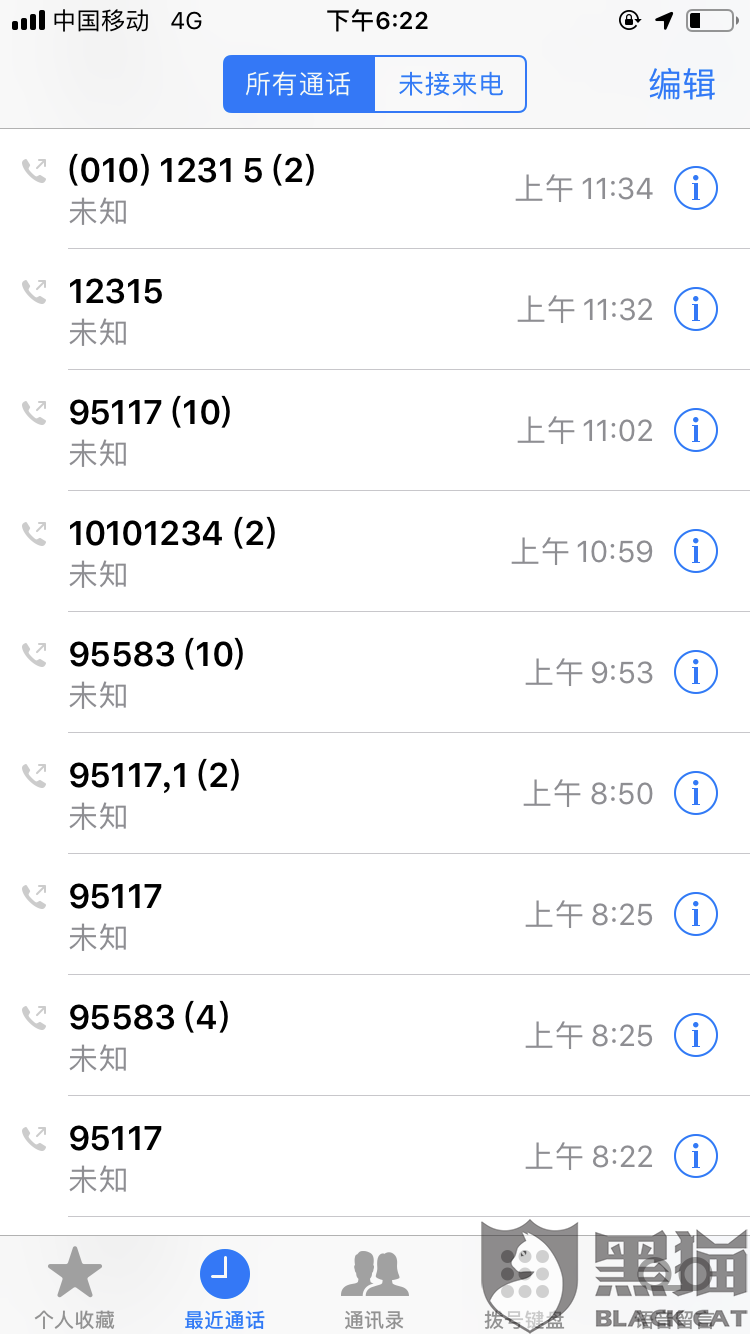Select the 最近通话 tab
The height and width of the screenshot is (1334, 750).
tap(225, 1286)
